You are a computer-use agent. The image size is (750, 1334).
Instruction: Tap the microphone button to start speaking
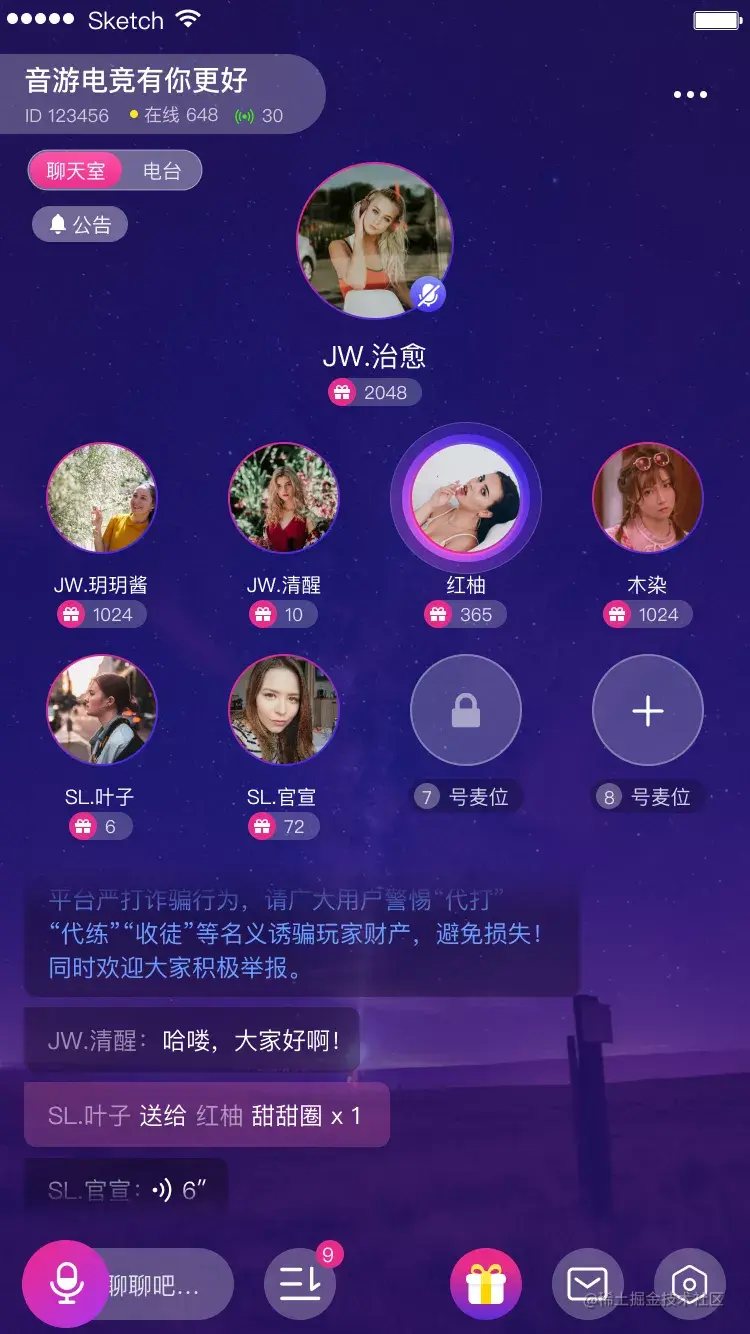pyautogui.click(x=64, y=1284)
